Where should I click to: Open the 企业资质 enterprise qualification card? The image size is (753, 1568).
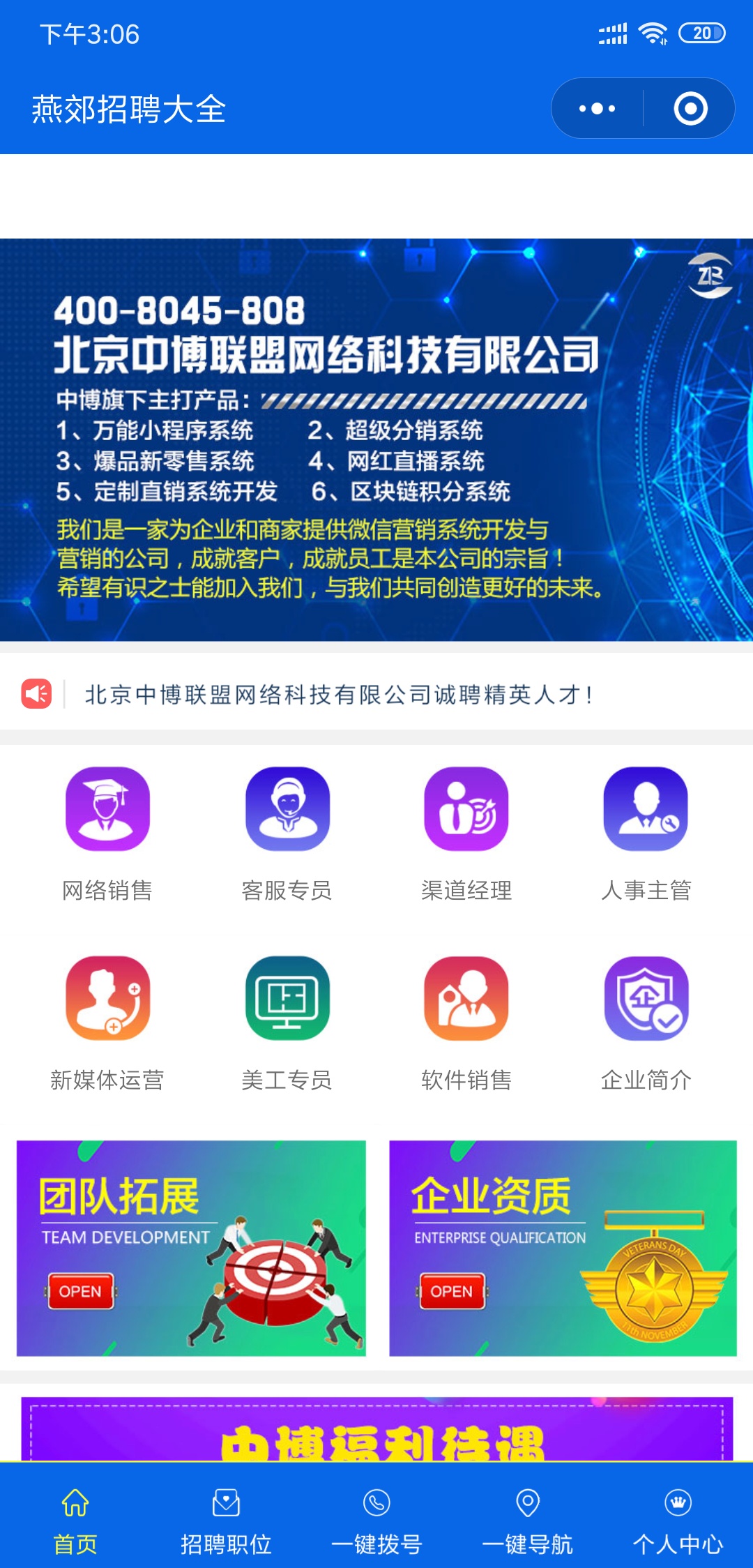pos(563,1248)
